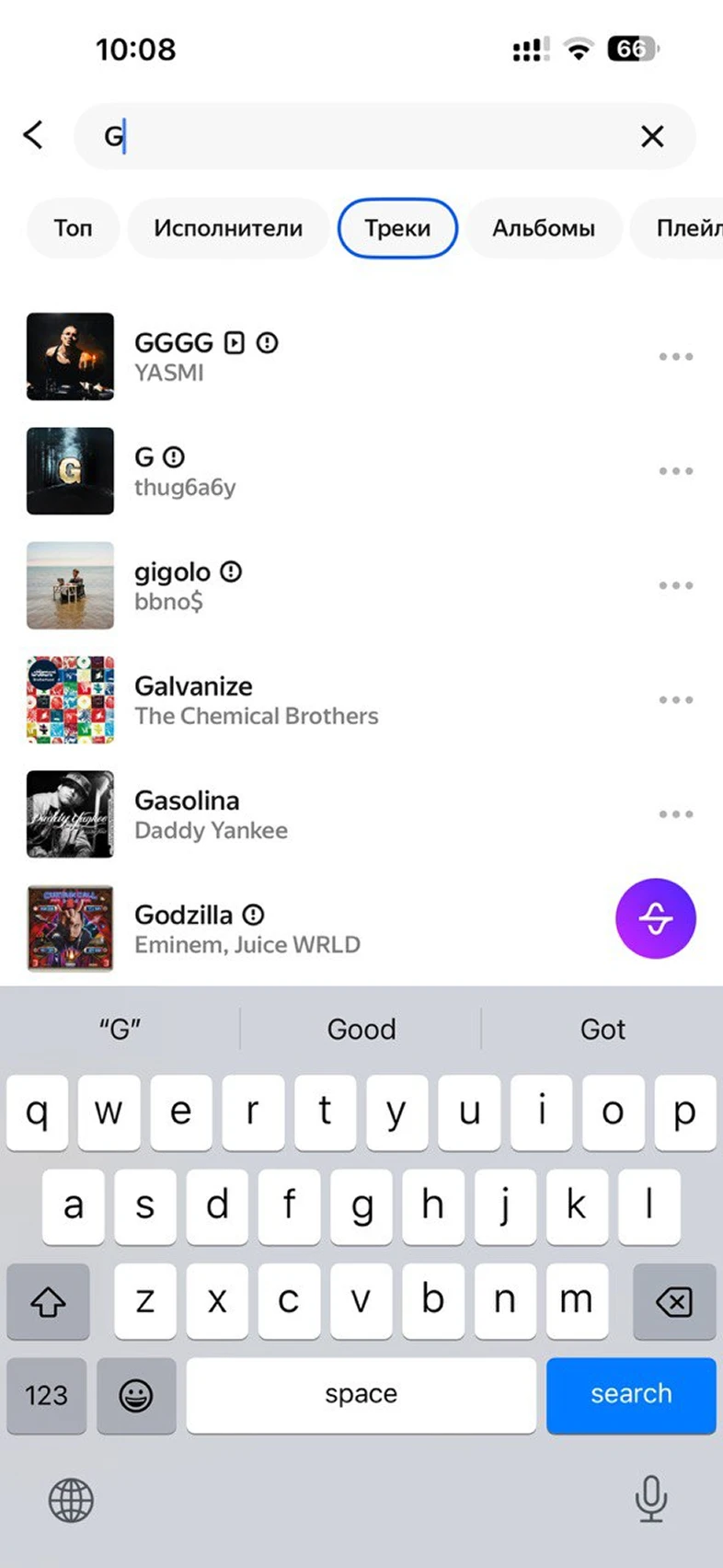723x1568 pixels.
Task: Open more options for GGGG
Action: click(675, 357)
